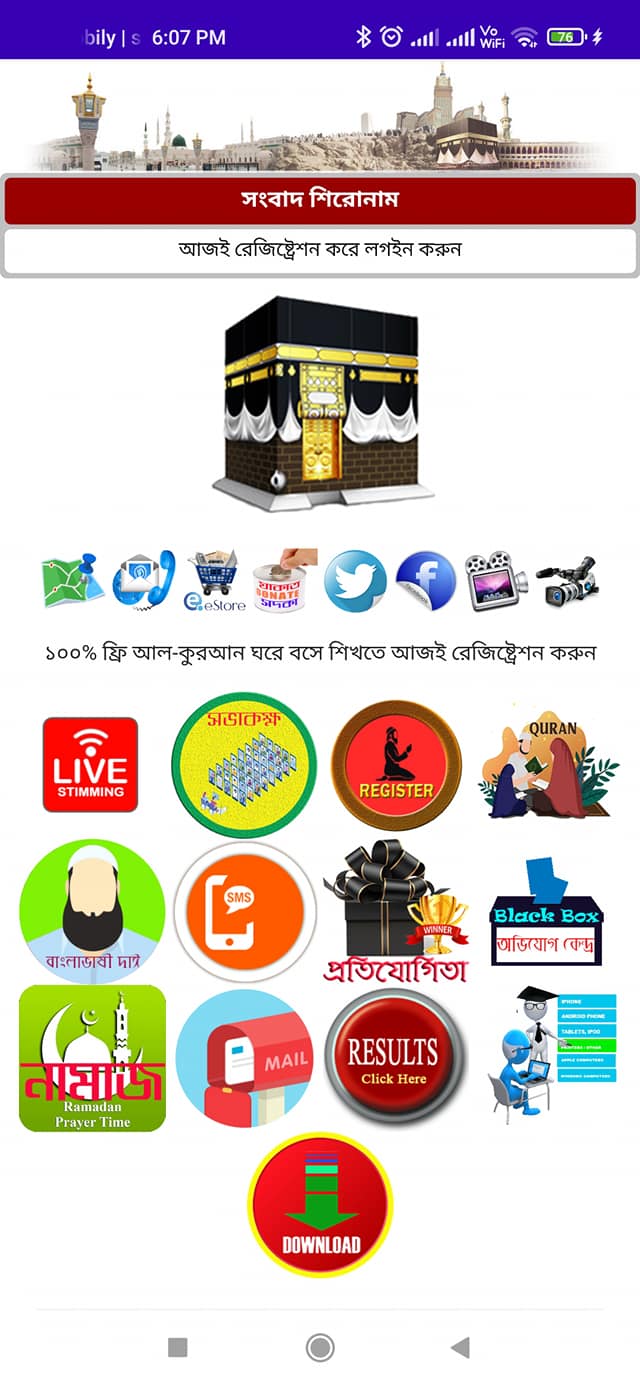640x1386 pixels.
Task: Open the video player icon
Action: [496, 581]
